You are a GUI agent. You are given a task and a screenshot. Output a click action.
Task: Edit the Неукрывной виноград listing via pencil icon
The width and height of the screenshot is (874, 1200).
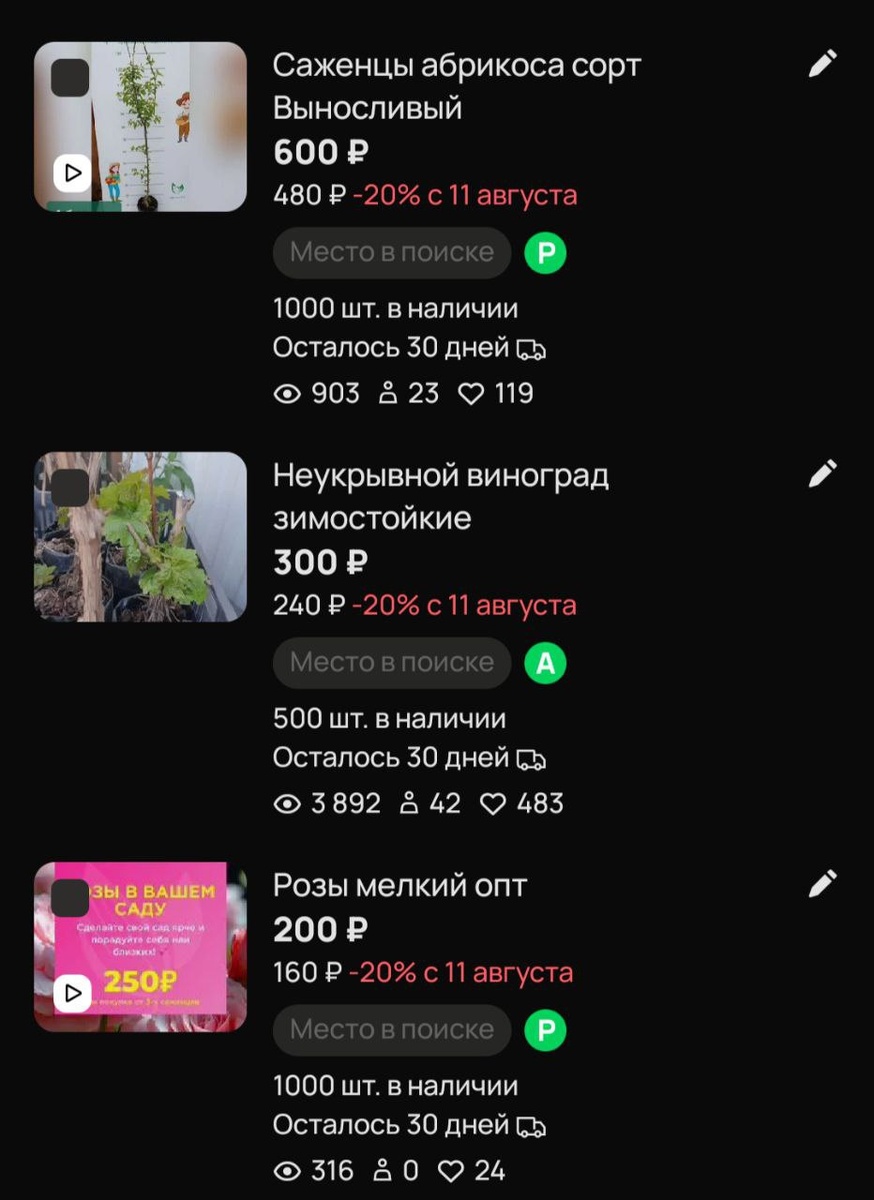tap(822, 471)
